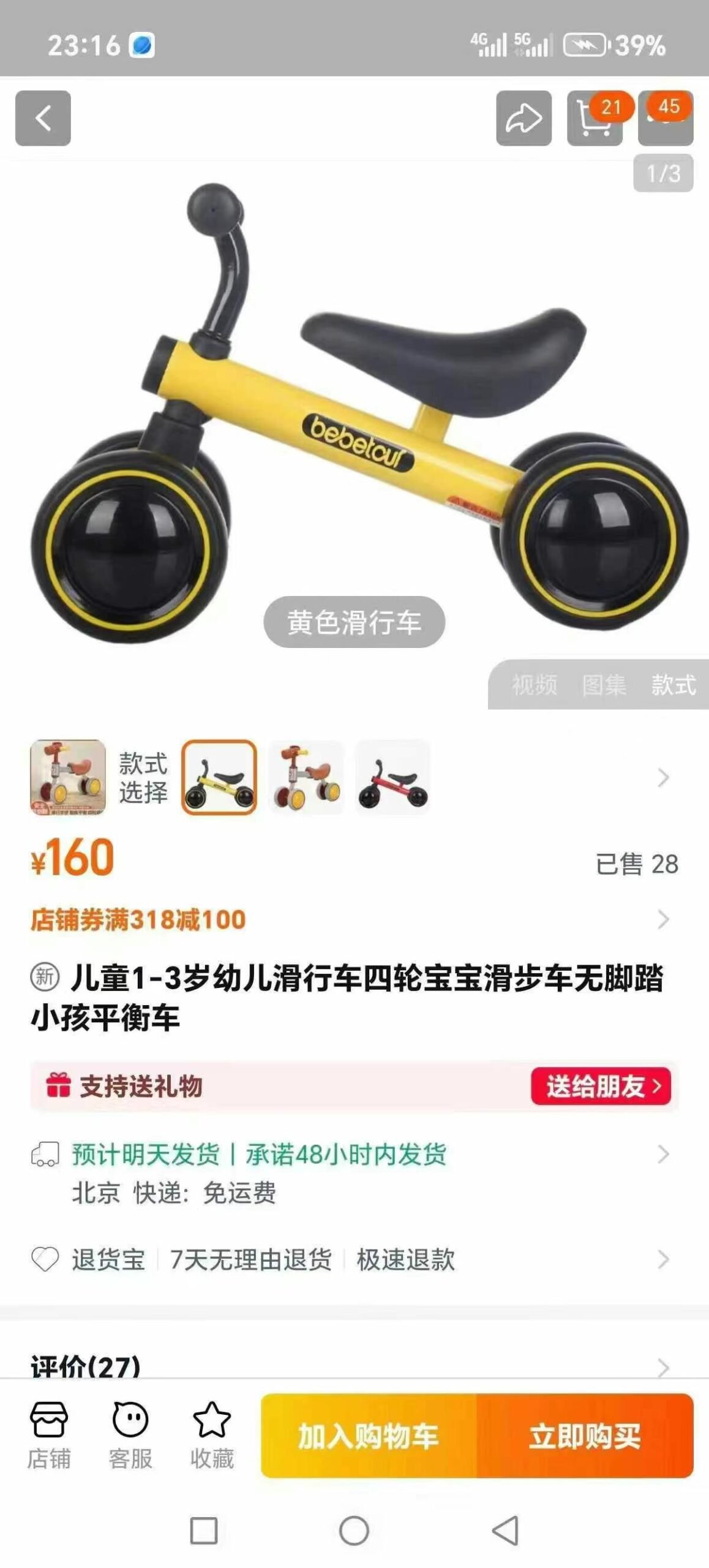709x1568 pixels.
Task: Select the brown duck-style bike thumbnail
Action: point(306,777)
